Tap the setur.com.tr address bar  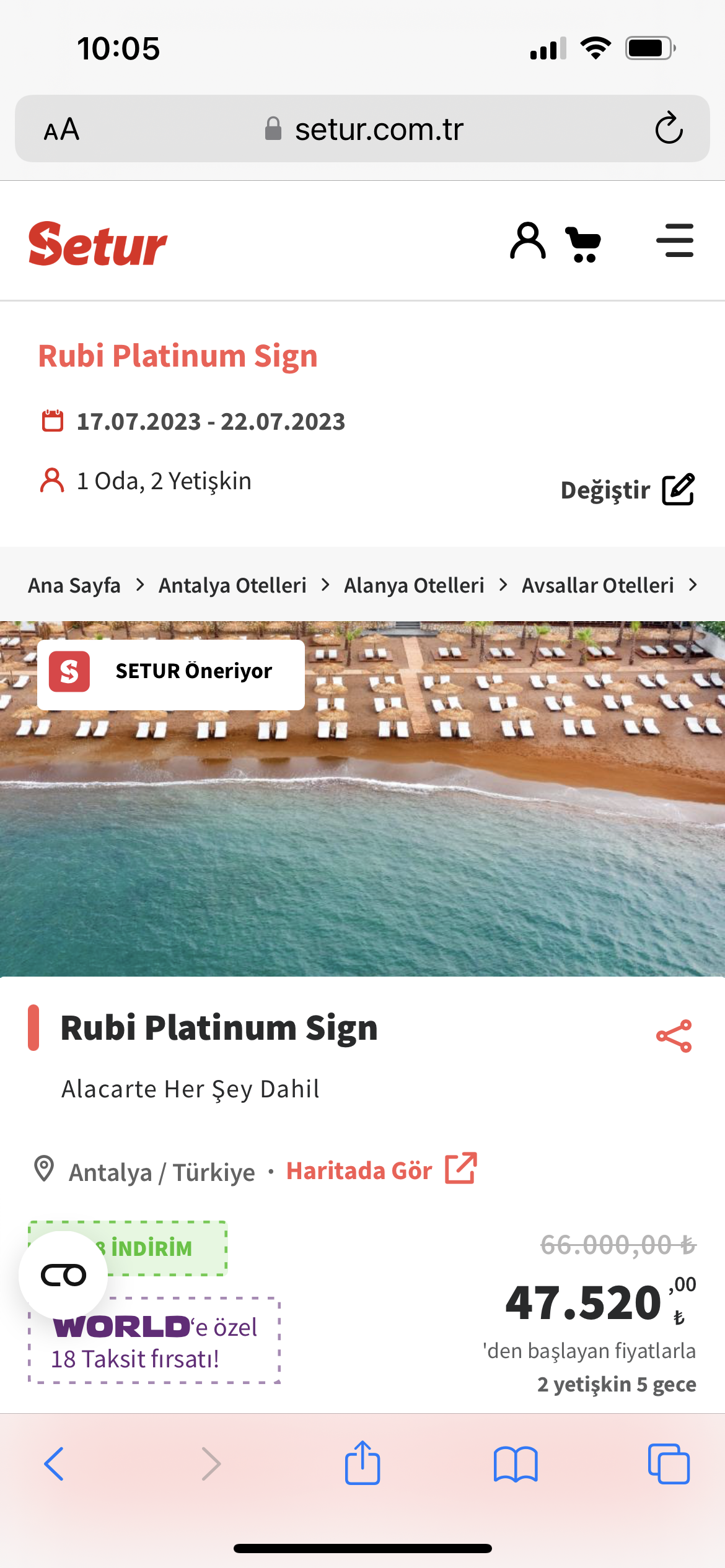(x=378, y=129)
